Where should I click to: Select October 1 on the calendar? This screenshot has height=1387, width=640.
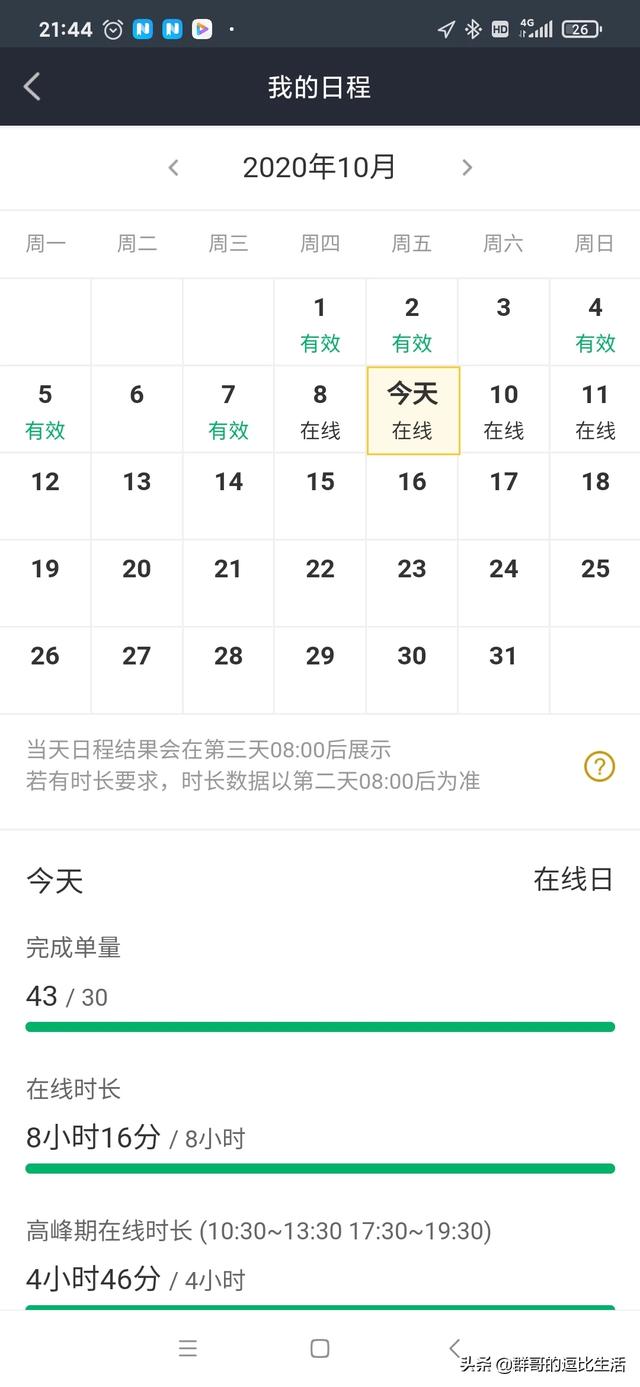320,322
